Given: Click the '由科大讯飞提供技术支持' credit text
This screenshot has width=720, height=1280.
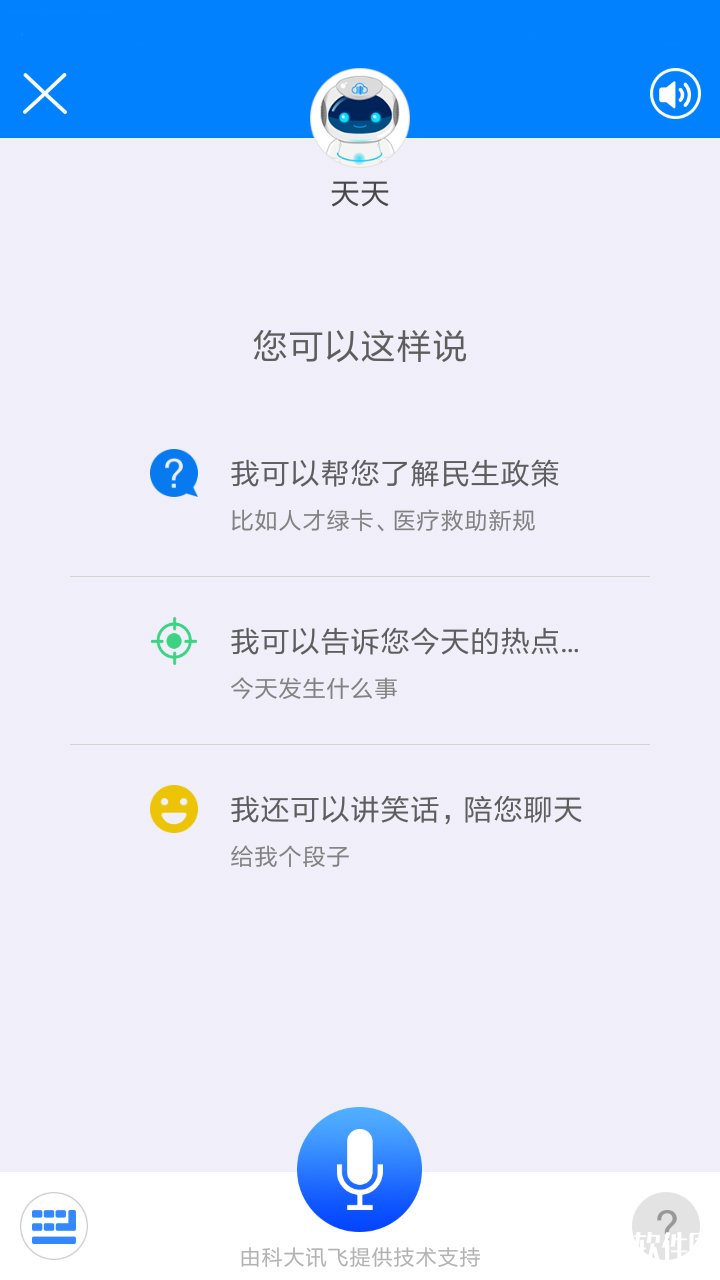Looking at the screenshot, I should coord(360,1255).
